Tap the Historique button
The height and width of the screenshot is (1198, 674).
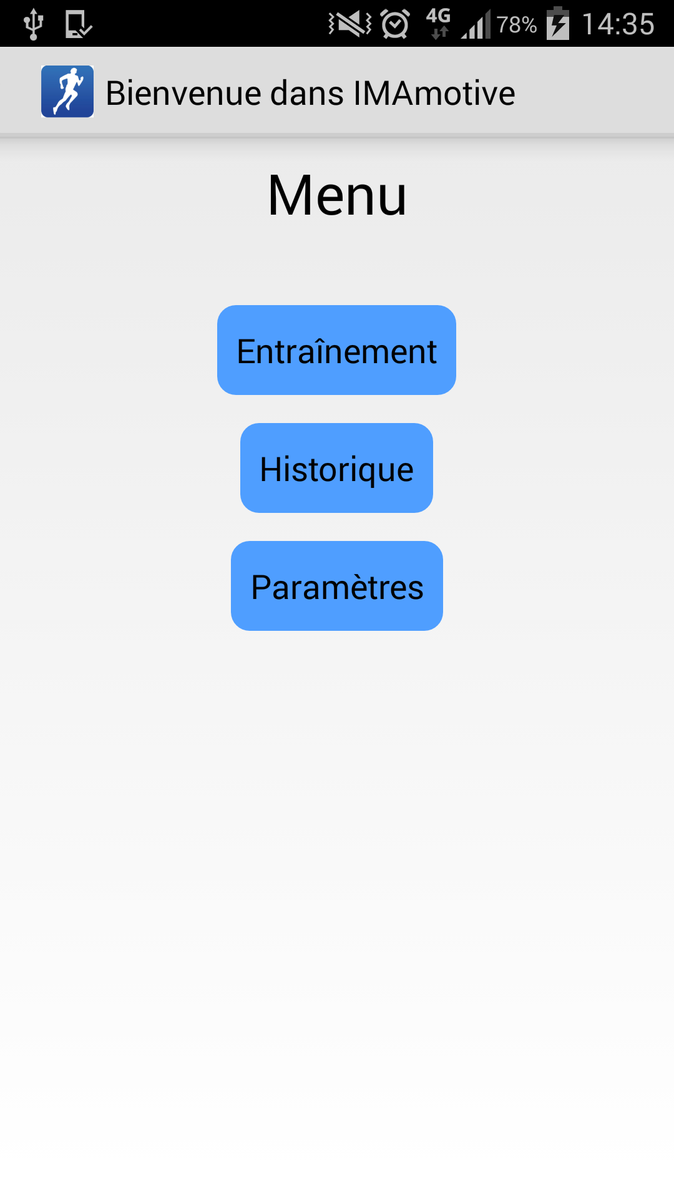tap(336, 468)
